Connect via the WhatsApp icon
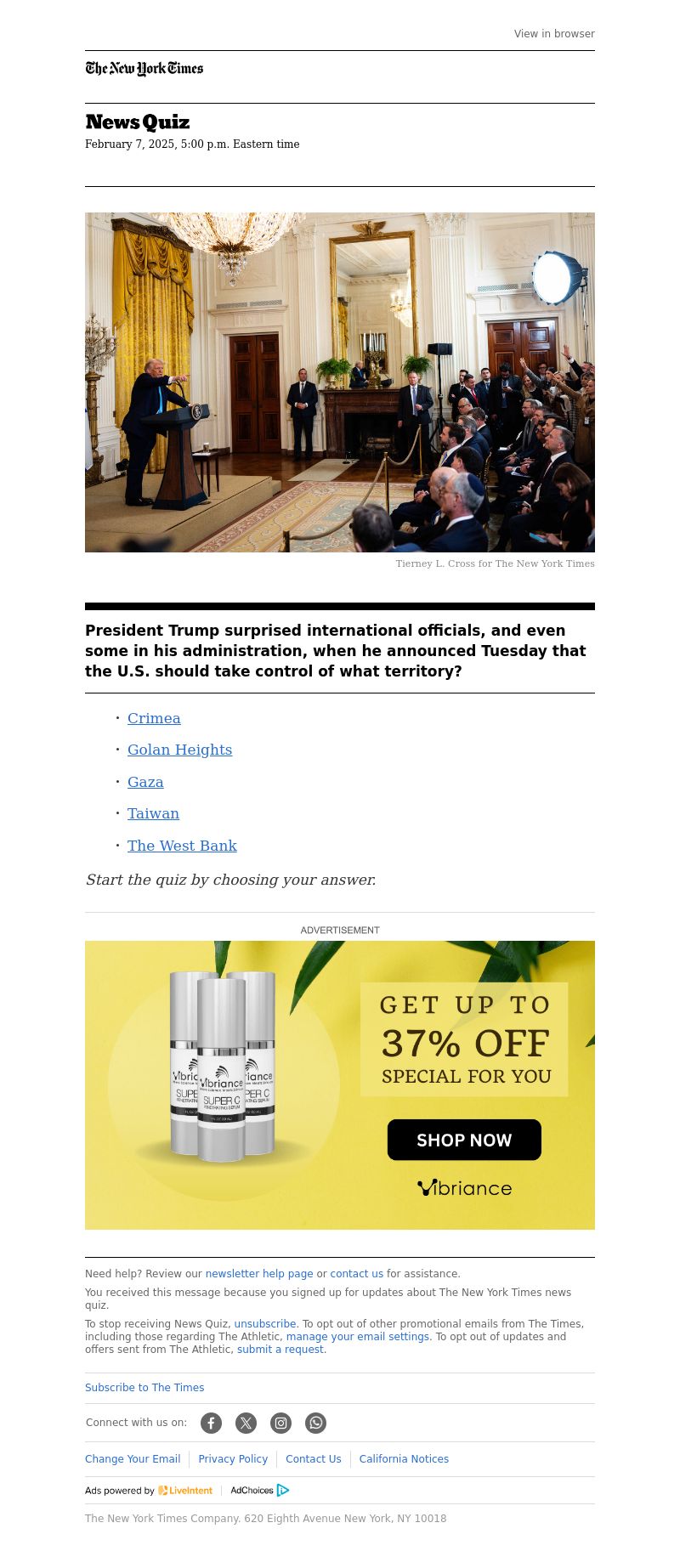Viewport: 680px width, 1568px height. point(315,1423)
